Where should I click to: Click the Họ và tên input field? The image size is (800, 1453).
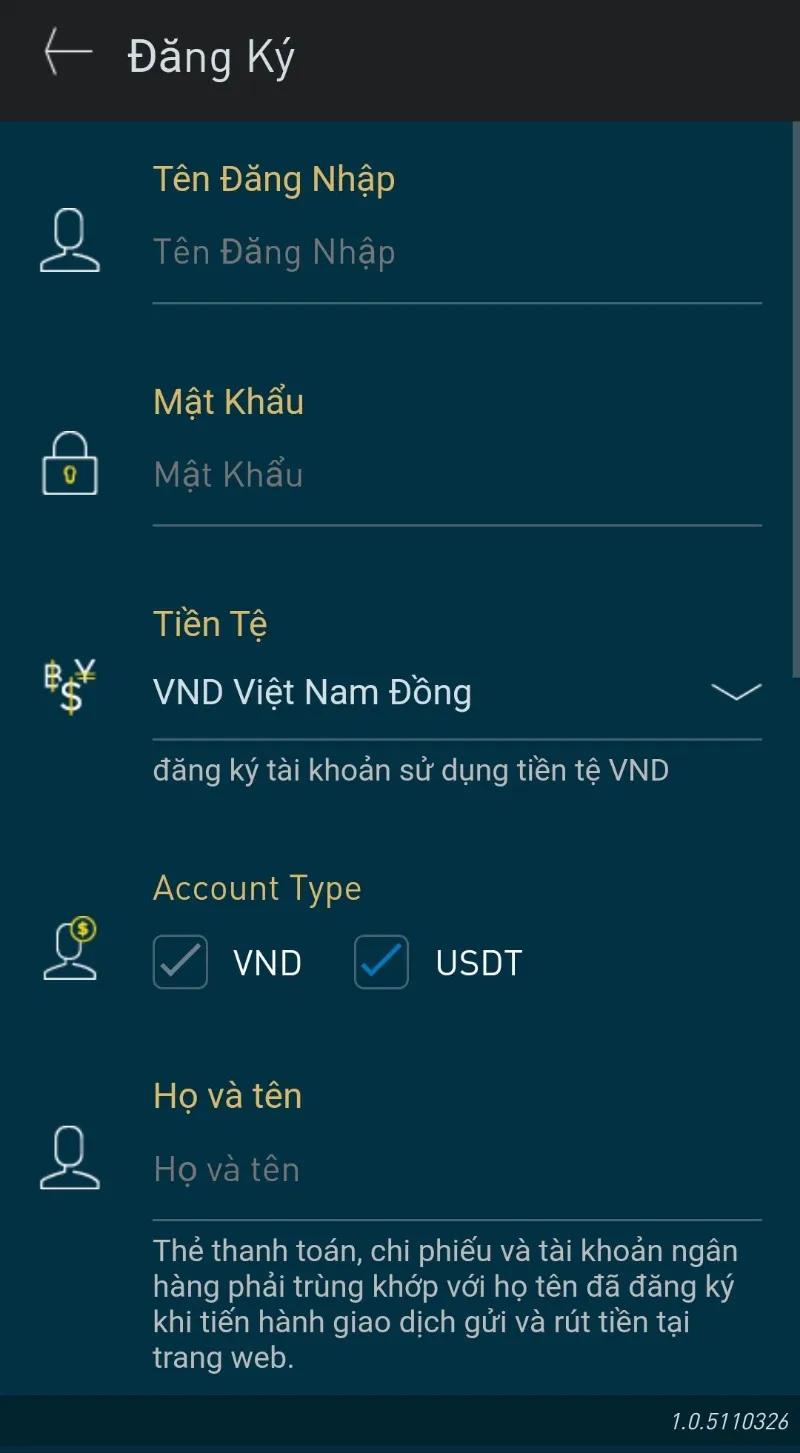pos(400,1169)
